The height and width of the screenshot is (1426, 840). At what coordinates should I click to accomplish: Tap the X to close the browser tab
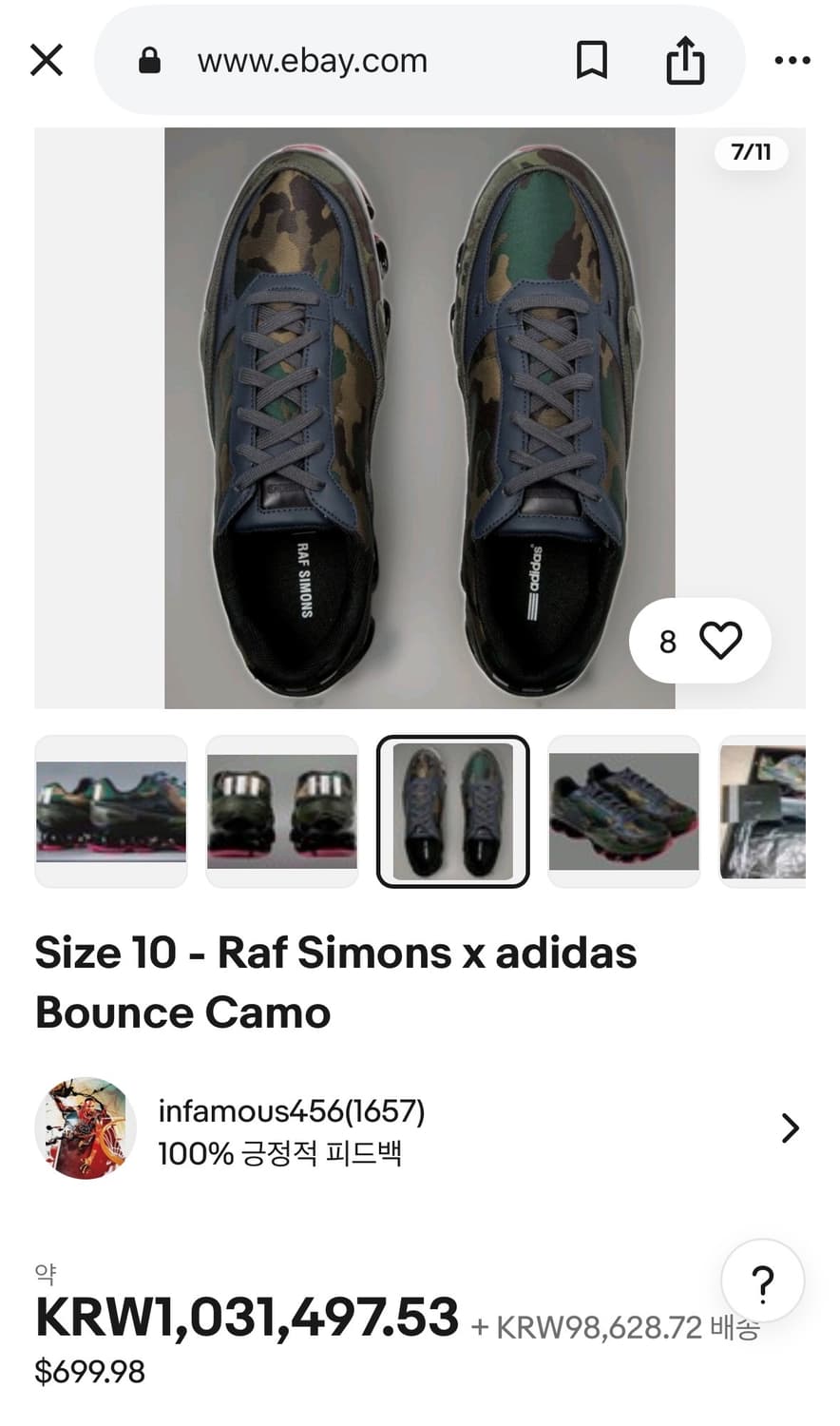click(x=45, y=60)
